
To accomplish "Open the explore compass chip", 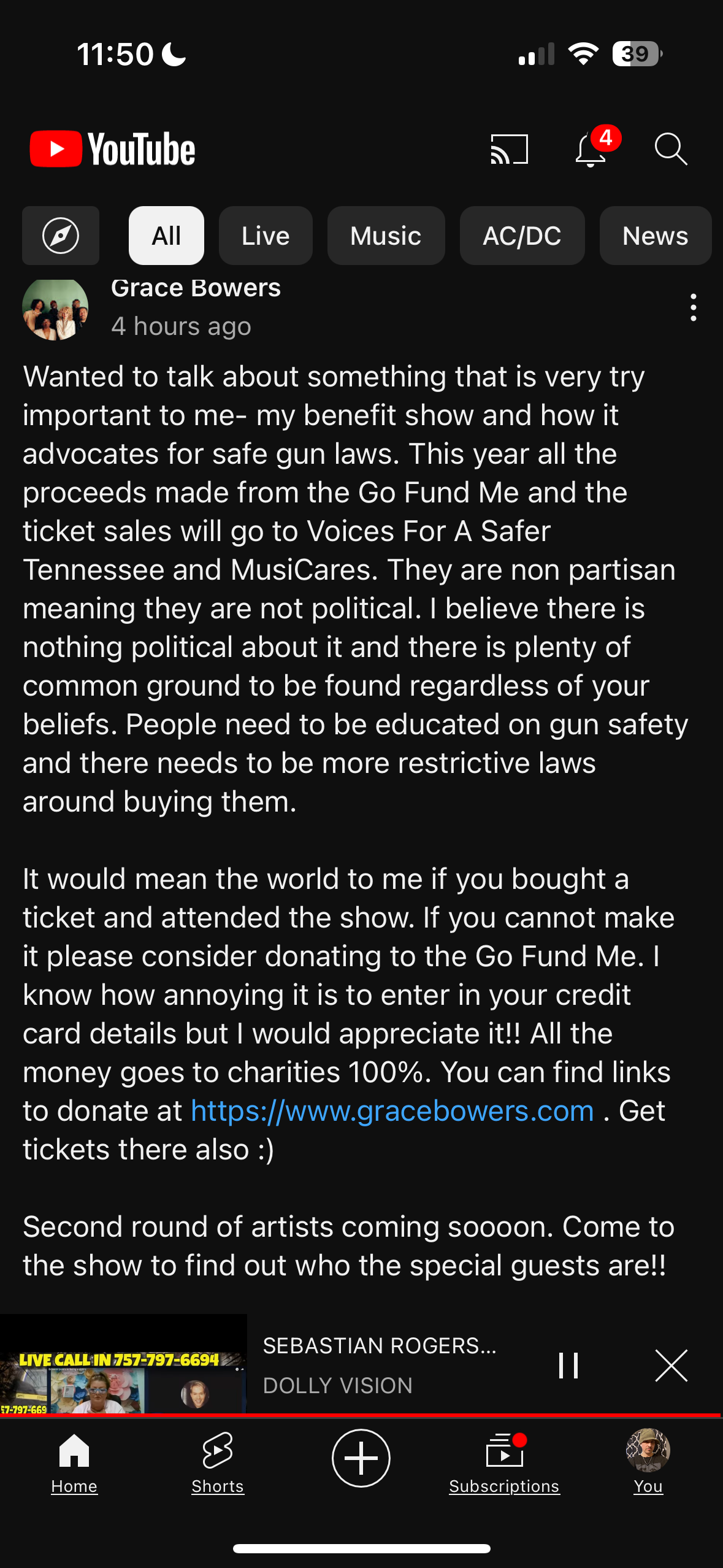I will (x=61, y=236).
